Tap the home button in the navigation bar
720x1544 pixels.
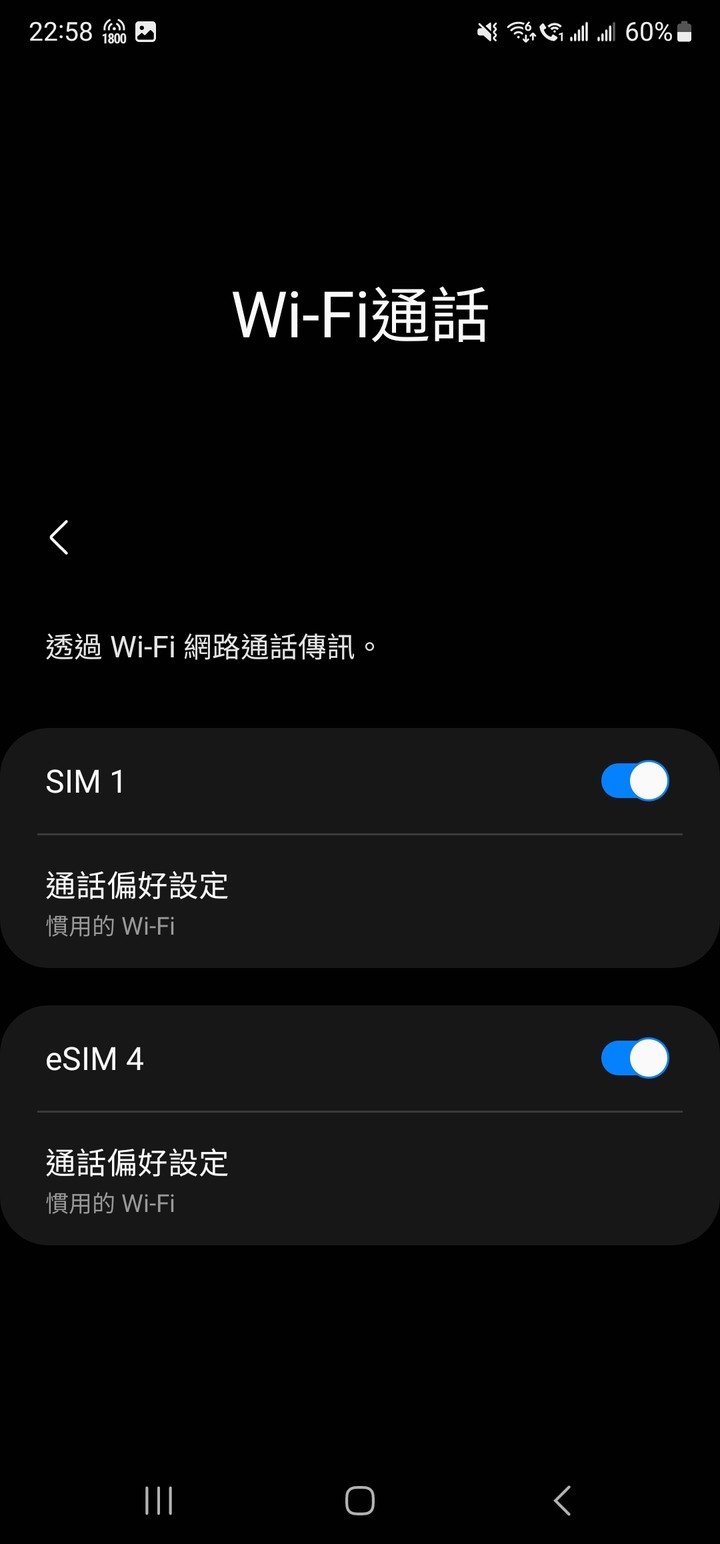point(360,1500)
